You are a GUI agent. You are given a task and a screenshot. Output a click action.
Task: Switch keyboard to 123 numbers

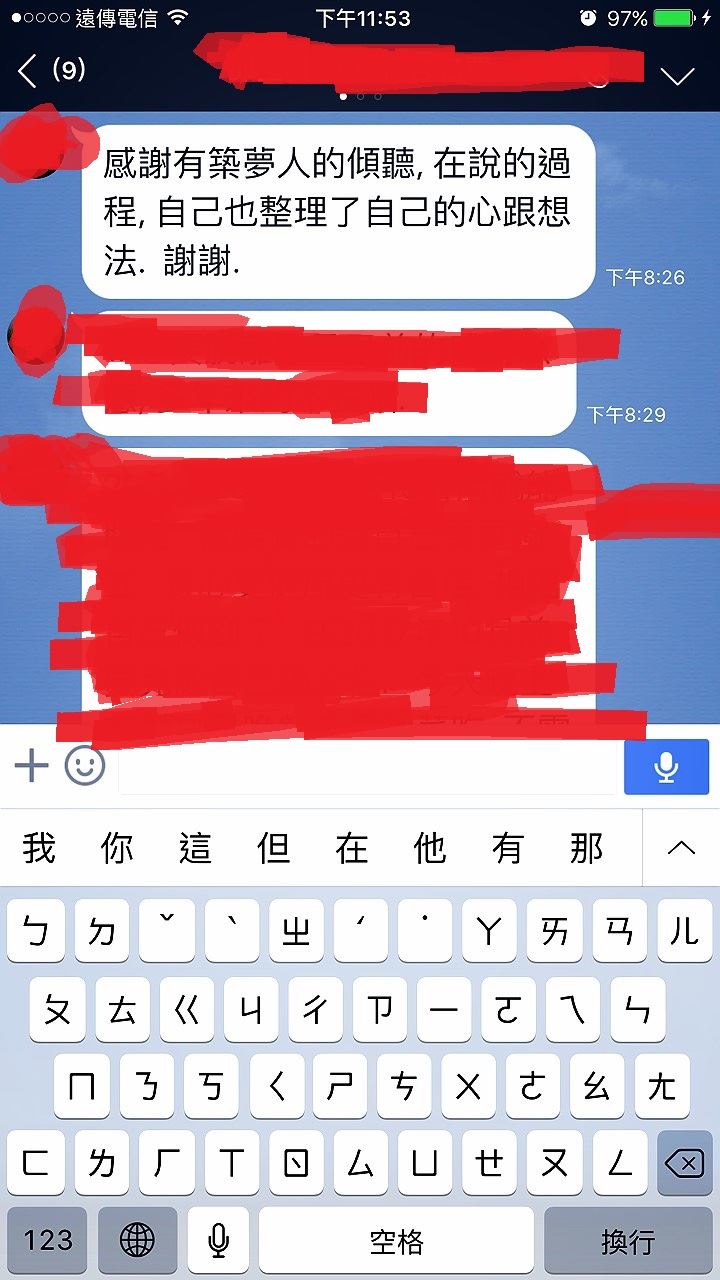tap(47, 1241)
